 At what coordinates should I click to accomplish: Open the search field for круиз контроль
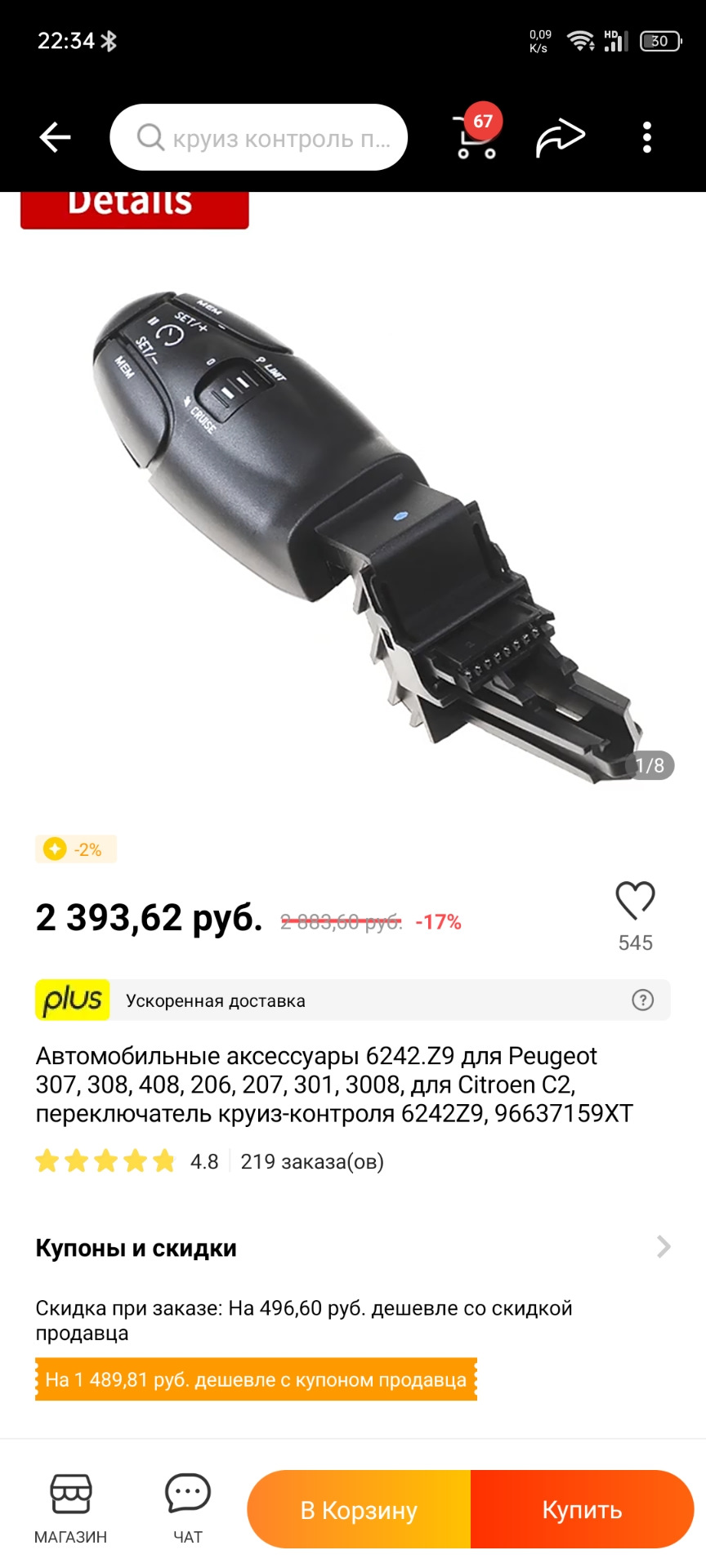pos(258,137)
